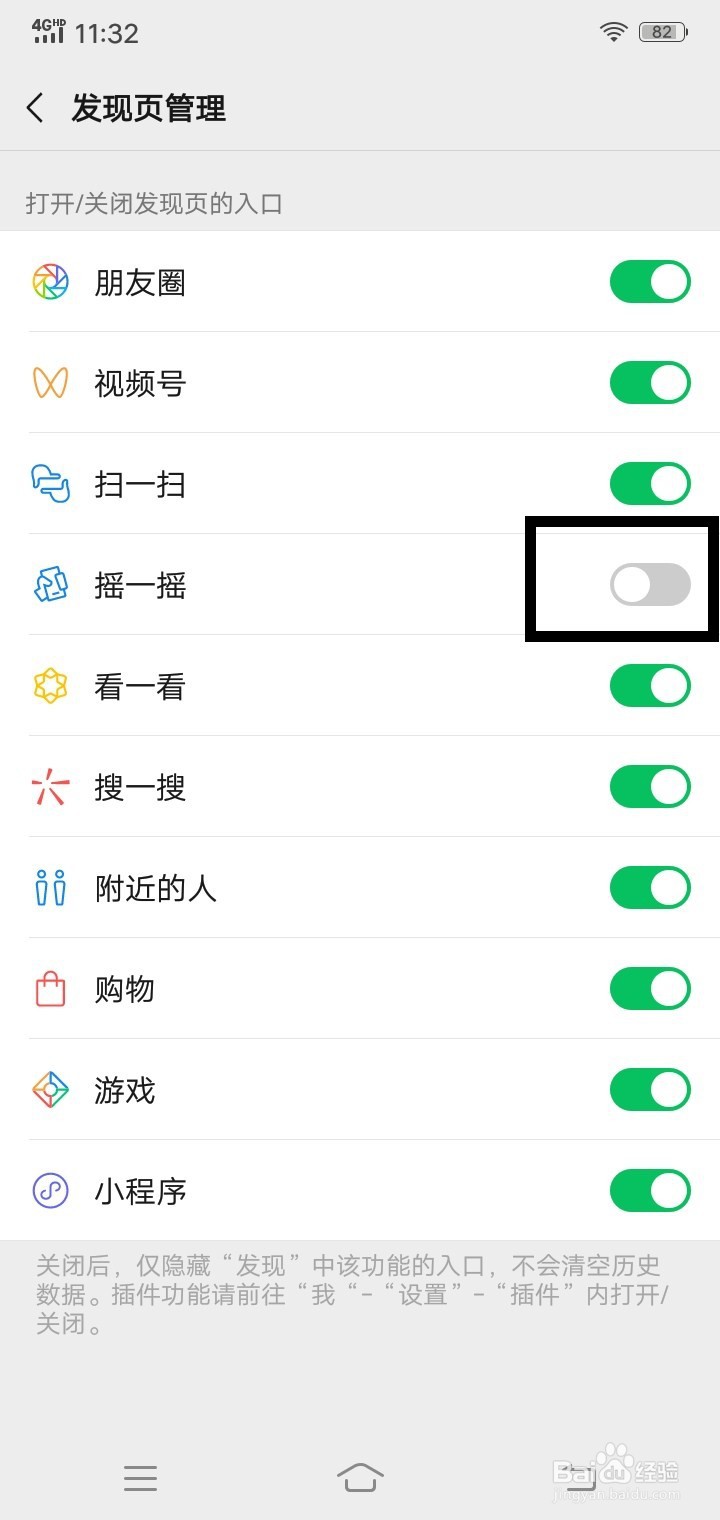Disable the Moments (朋友圈) toggle
The image size is (720, 1520).
648,281
